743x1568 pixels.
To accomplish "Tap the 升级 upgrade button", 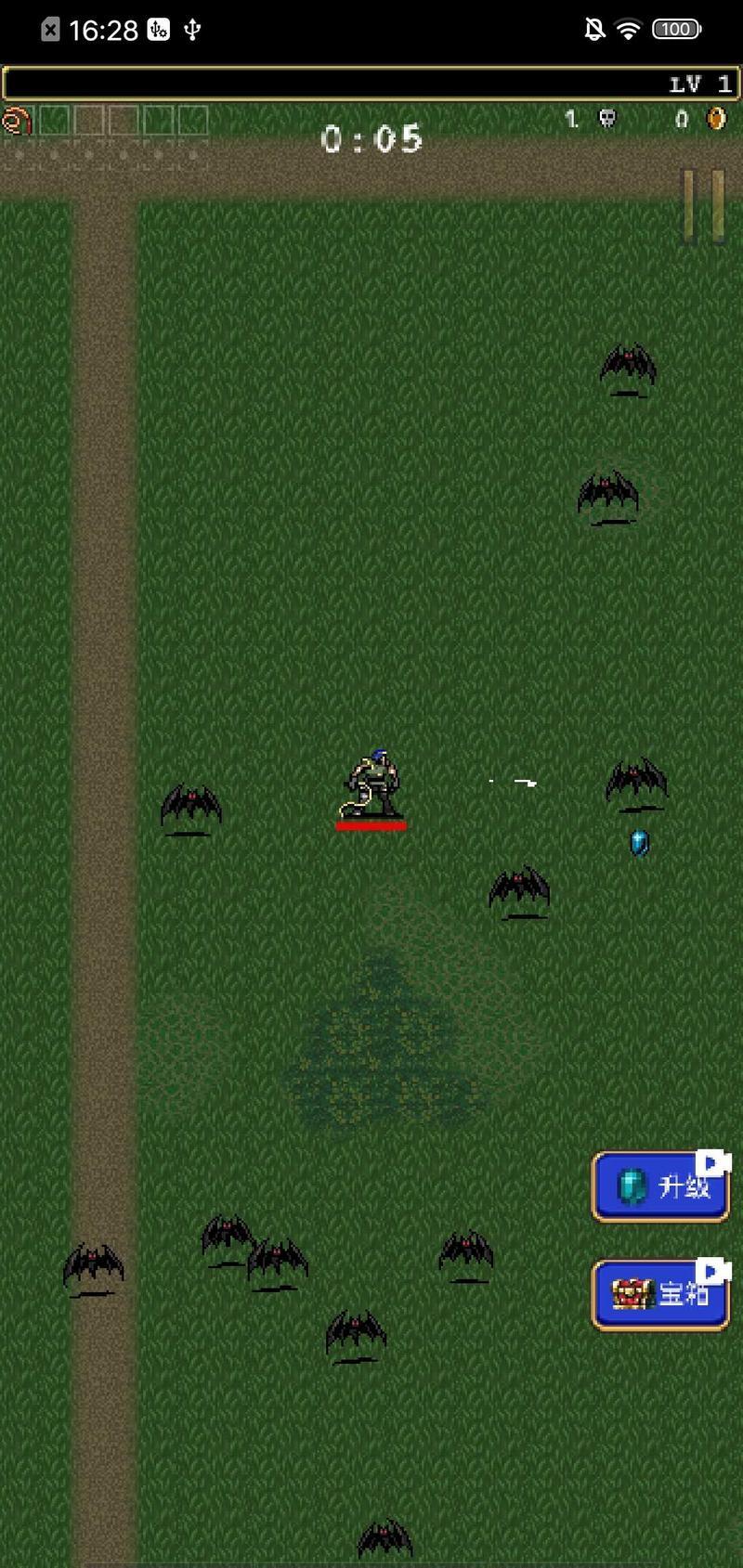I will click(660, 1186).
